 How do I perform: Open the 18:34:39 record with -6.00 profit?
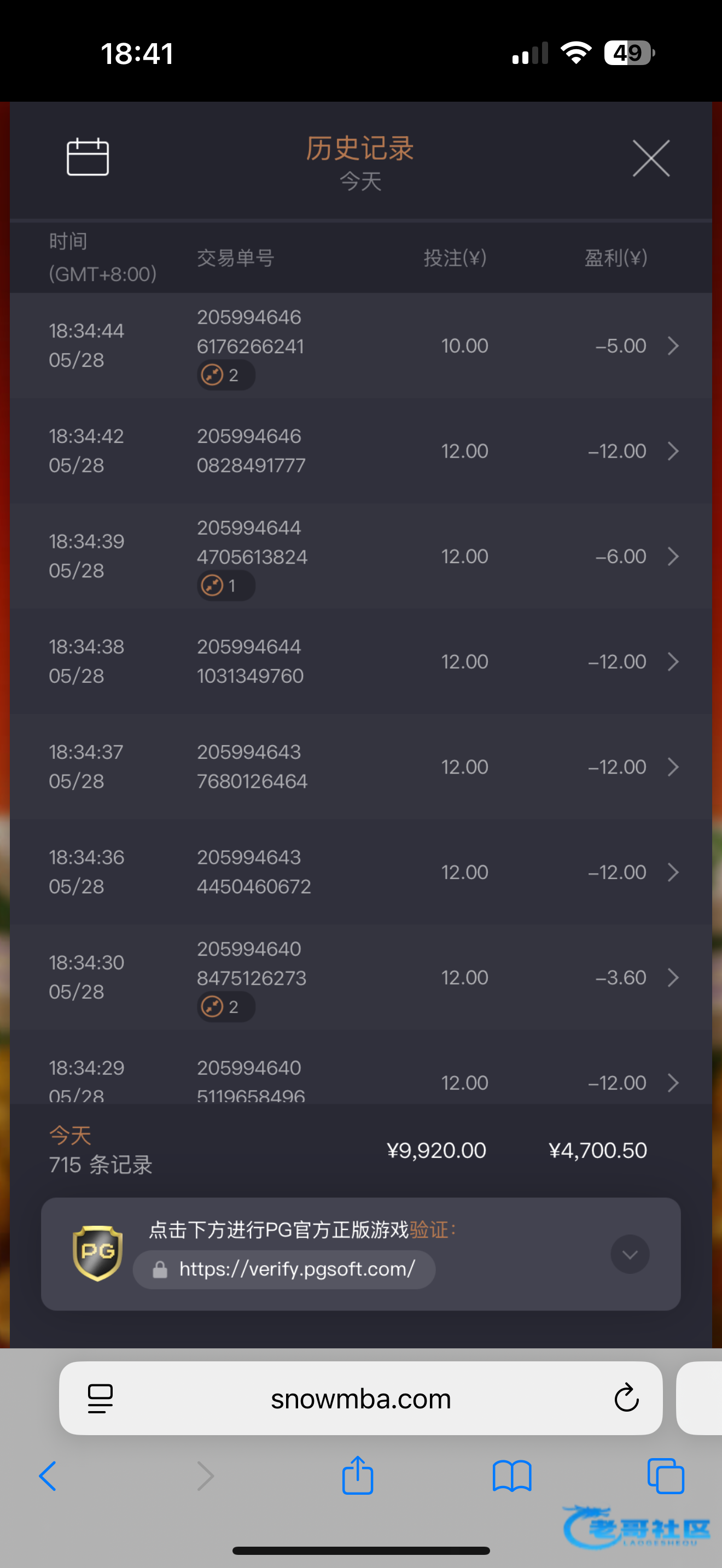[x=361, y=557]
